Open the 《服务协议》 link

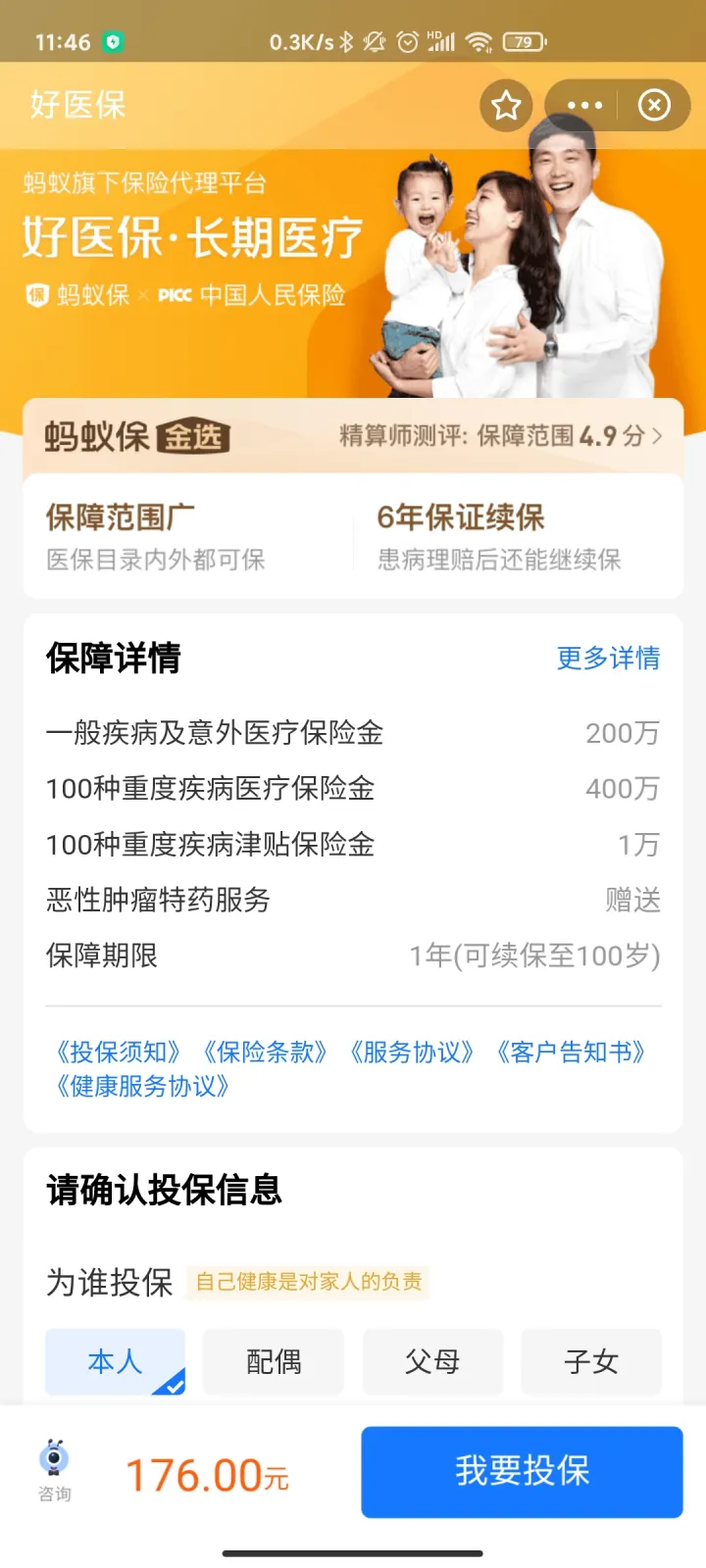[412, 1052]
